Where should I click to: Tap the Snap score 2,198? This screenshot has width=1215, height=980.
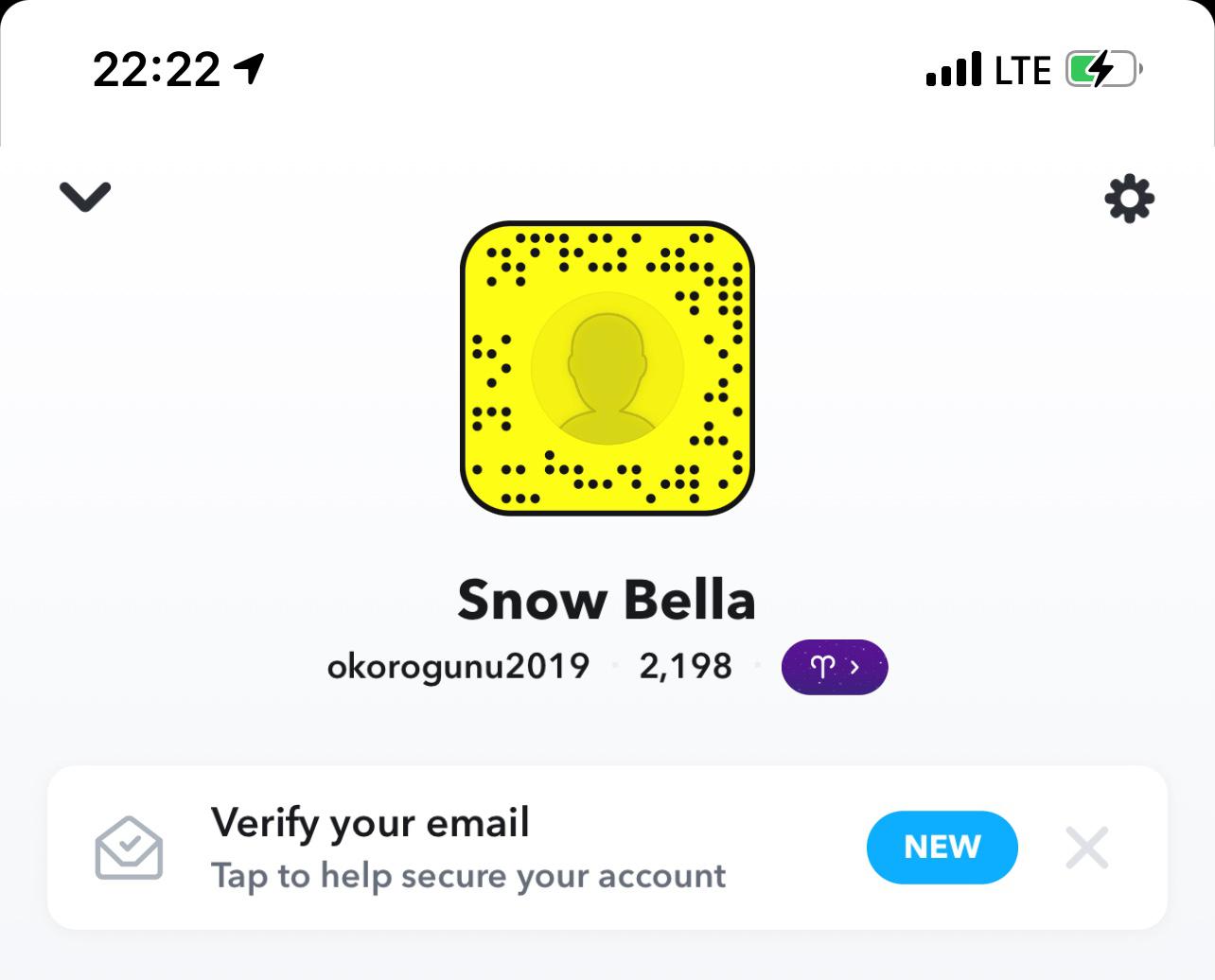[x=685, y=667]
